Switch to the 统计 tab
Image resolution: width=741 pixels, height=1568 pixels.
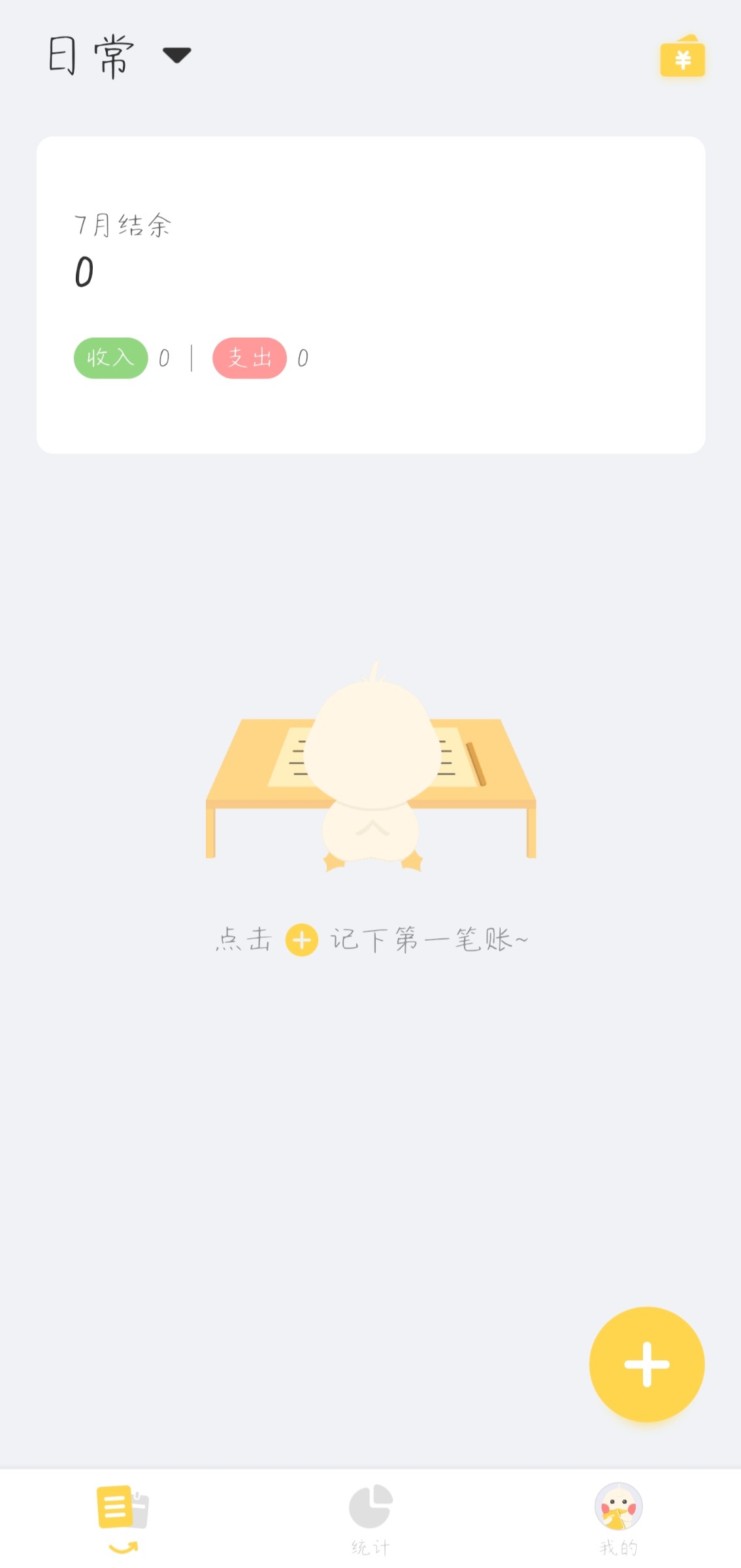(x=370, y=1519)
